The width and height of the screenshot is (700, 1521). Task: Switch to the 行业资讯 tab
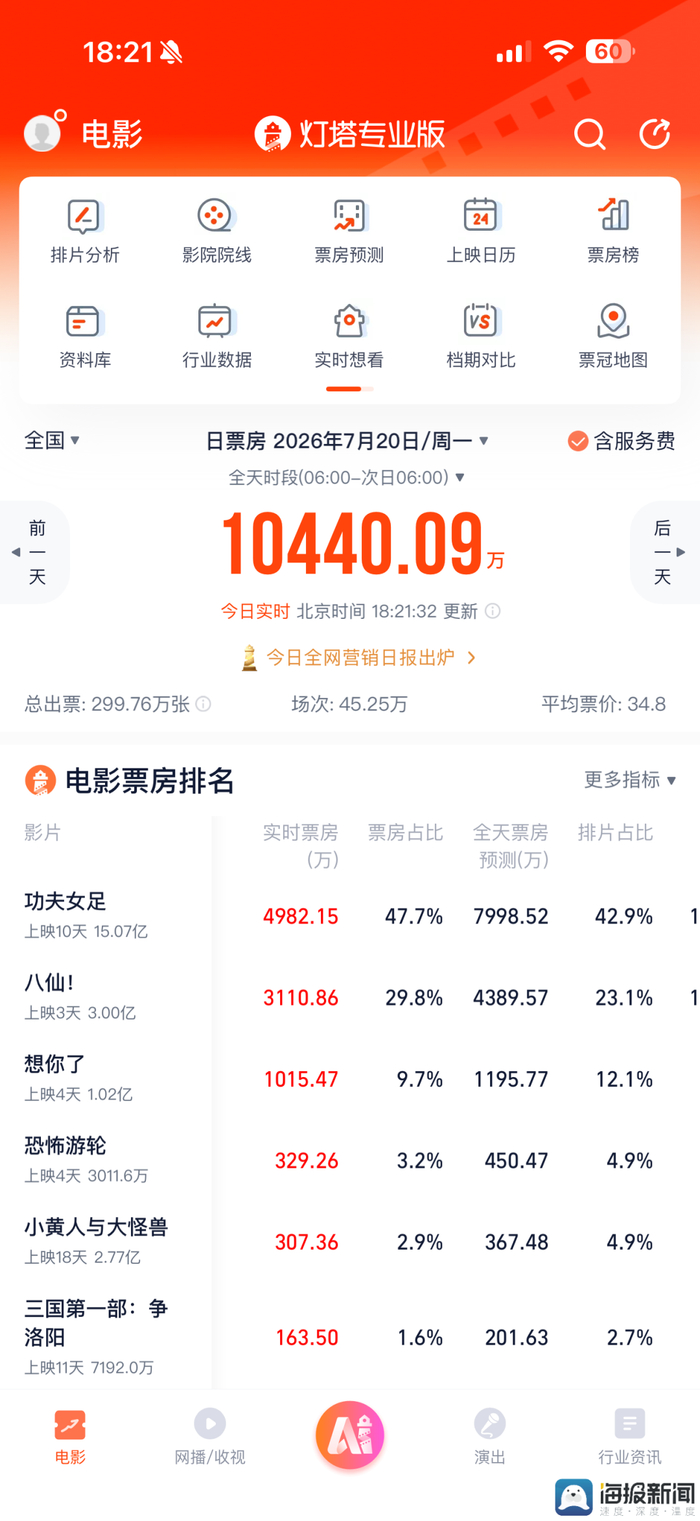(x=630, y=1437)
